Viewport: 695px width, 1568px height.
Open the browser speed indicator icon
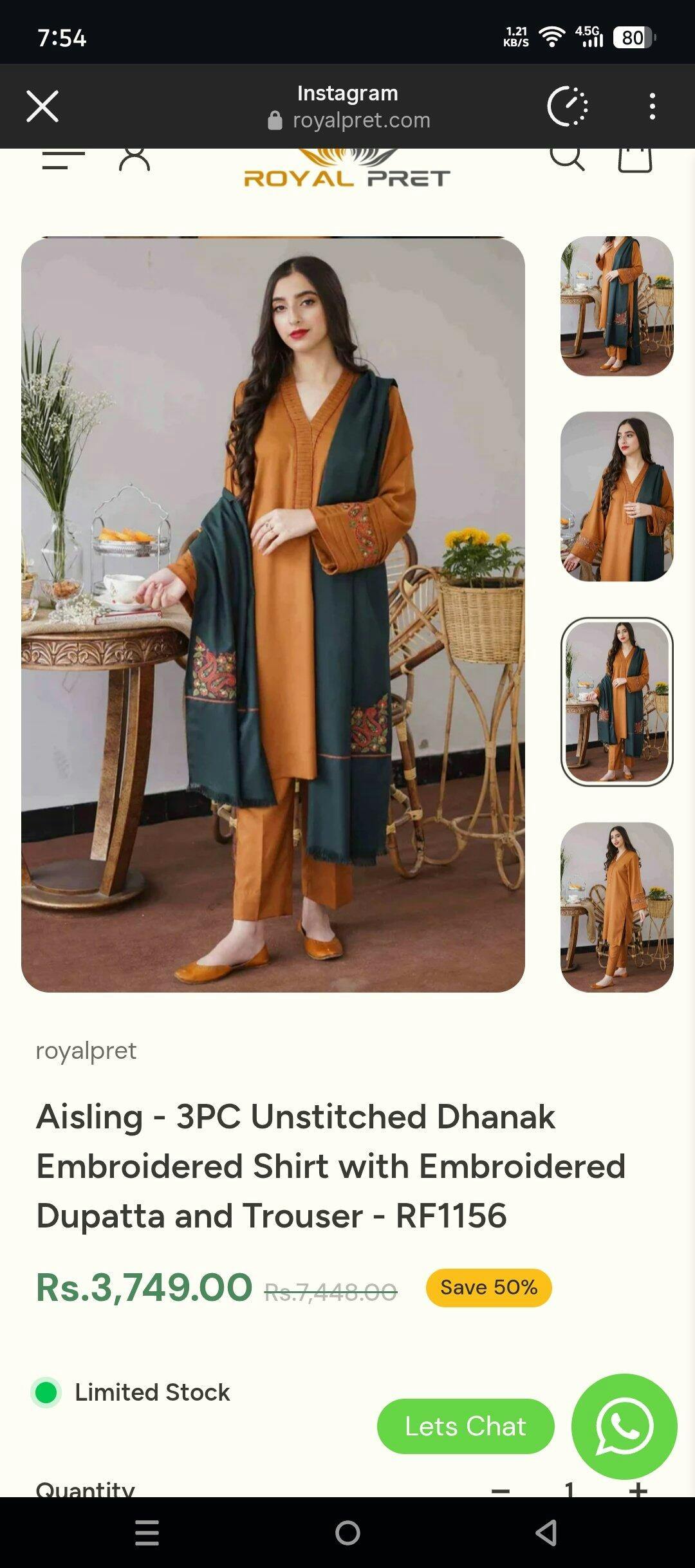click(568, 106)
